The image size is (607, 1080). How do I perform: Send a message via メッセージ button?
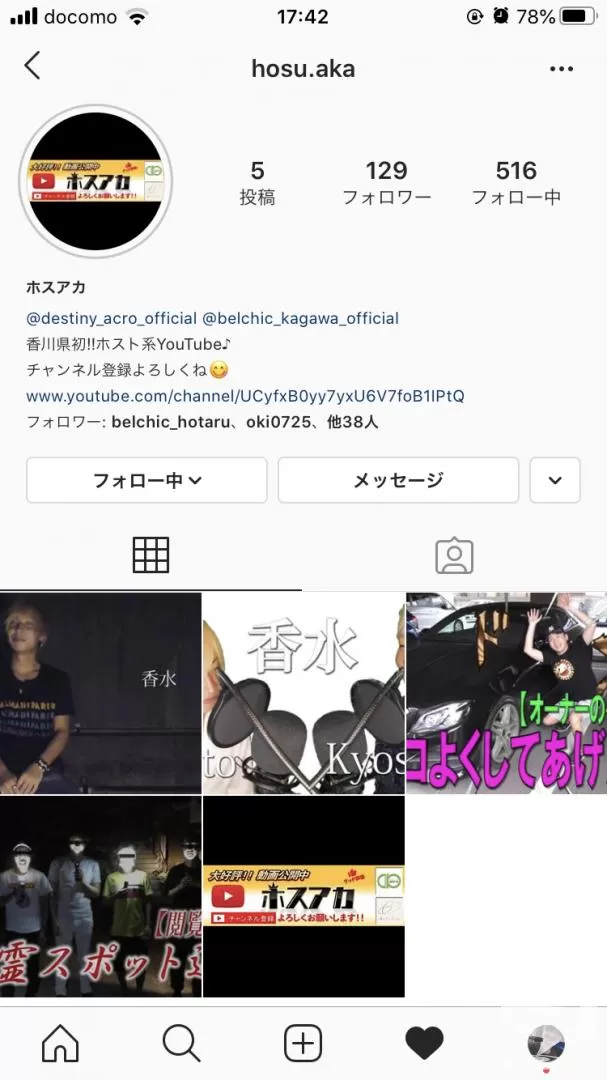(x=398, y=480)
